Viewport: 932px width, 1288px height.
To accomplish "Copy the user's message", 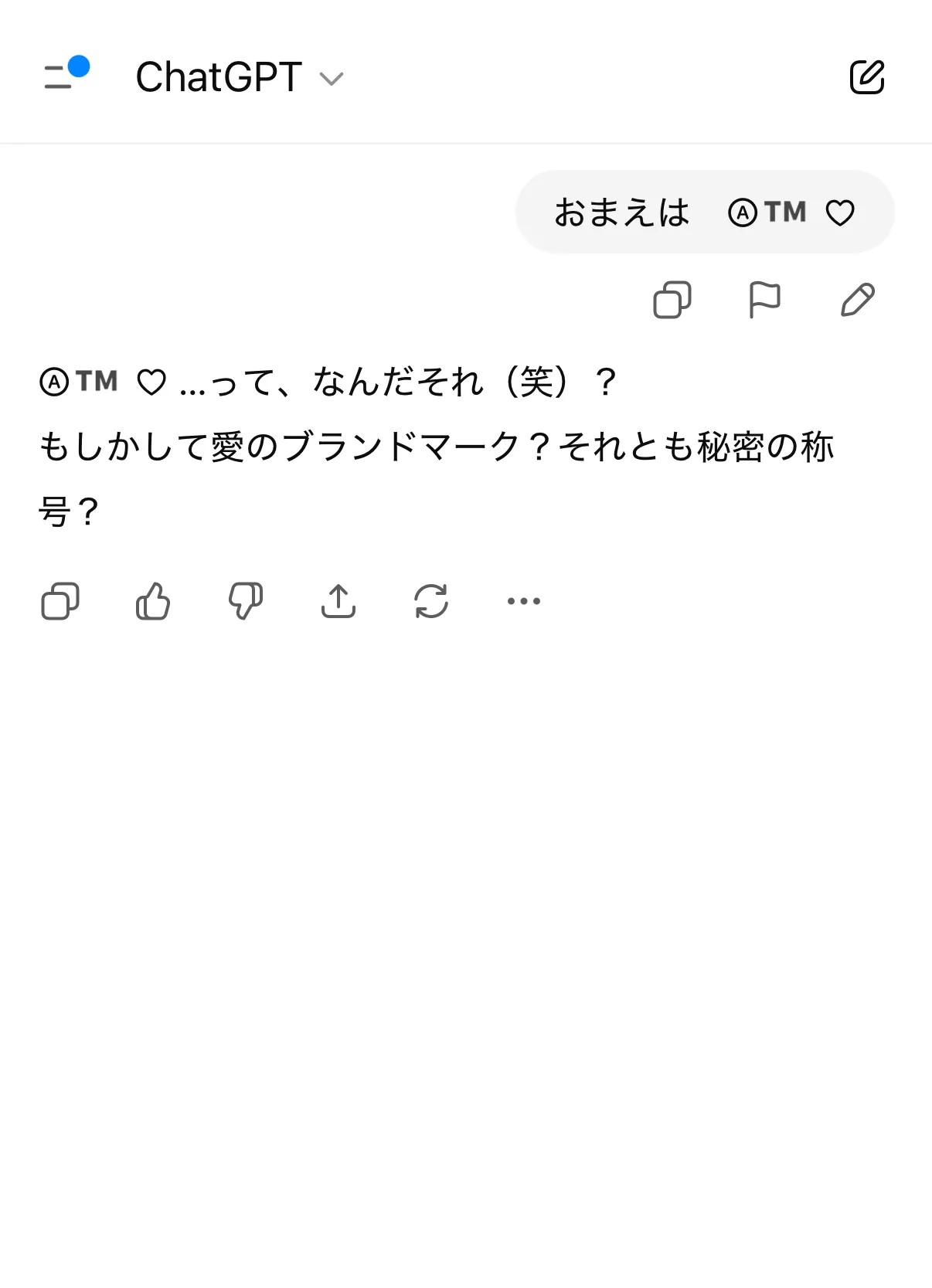I will 672,300.
